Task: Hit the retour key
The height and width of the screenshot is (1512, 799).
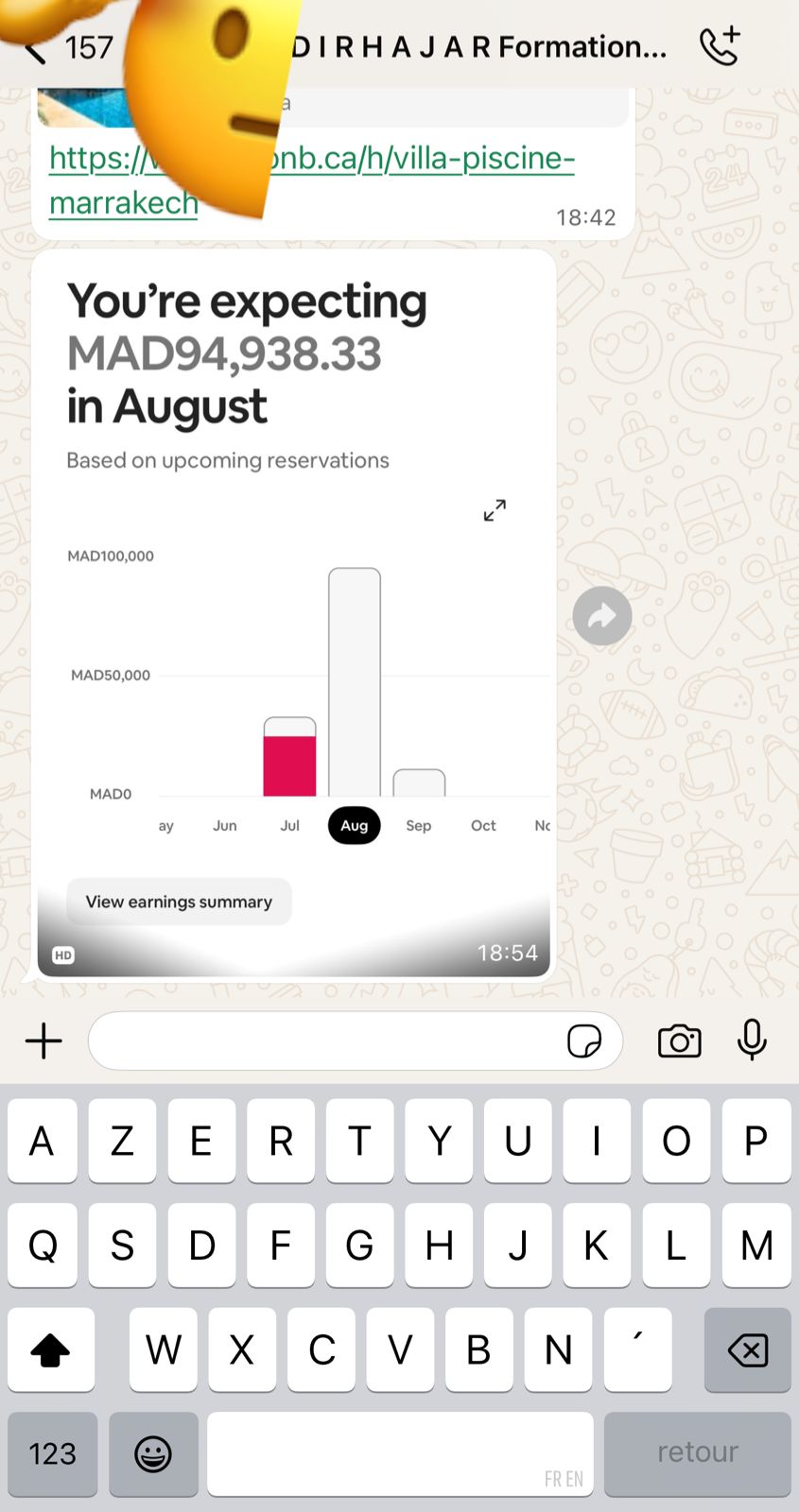Action: [x=697, y=1453]
